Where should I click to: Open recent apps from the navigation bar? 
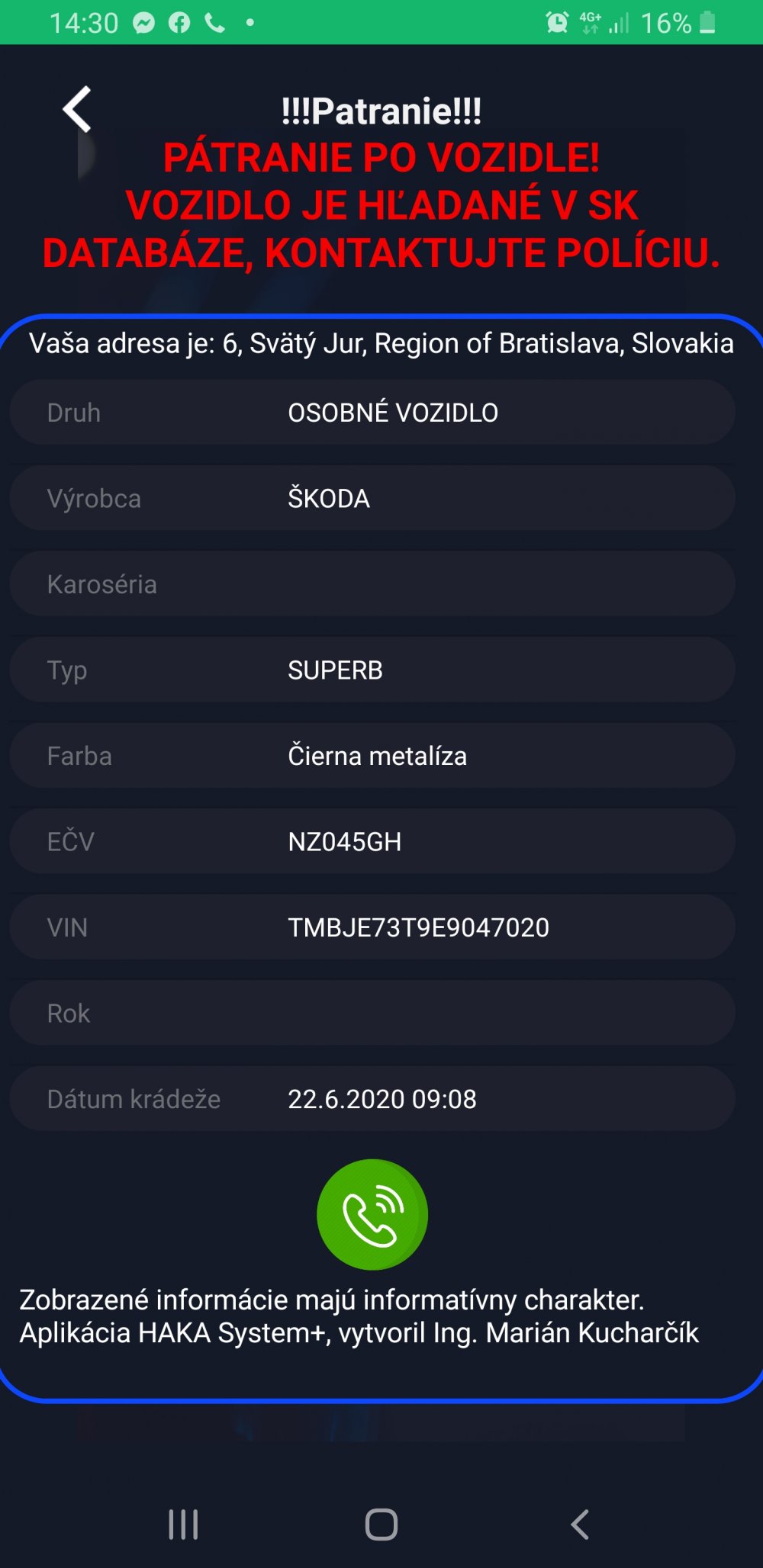pos(183,1525)
